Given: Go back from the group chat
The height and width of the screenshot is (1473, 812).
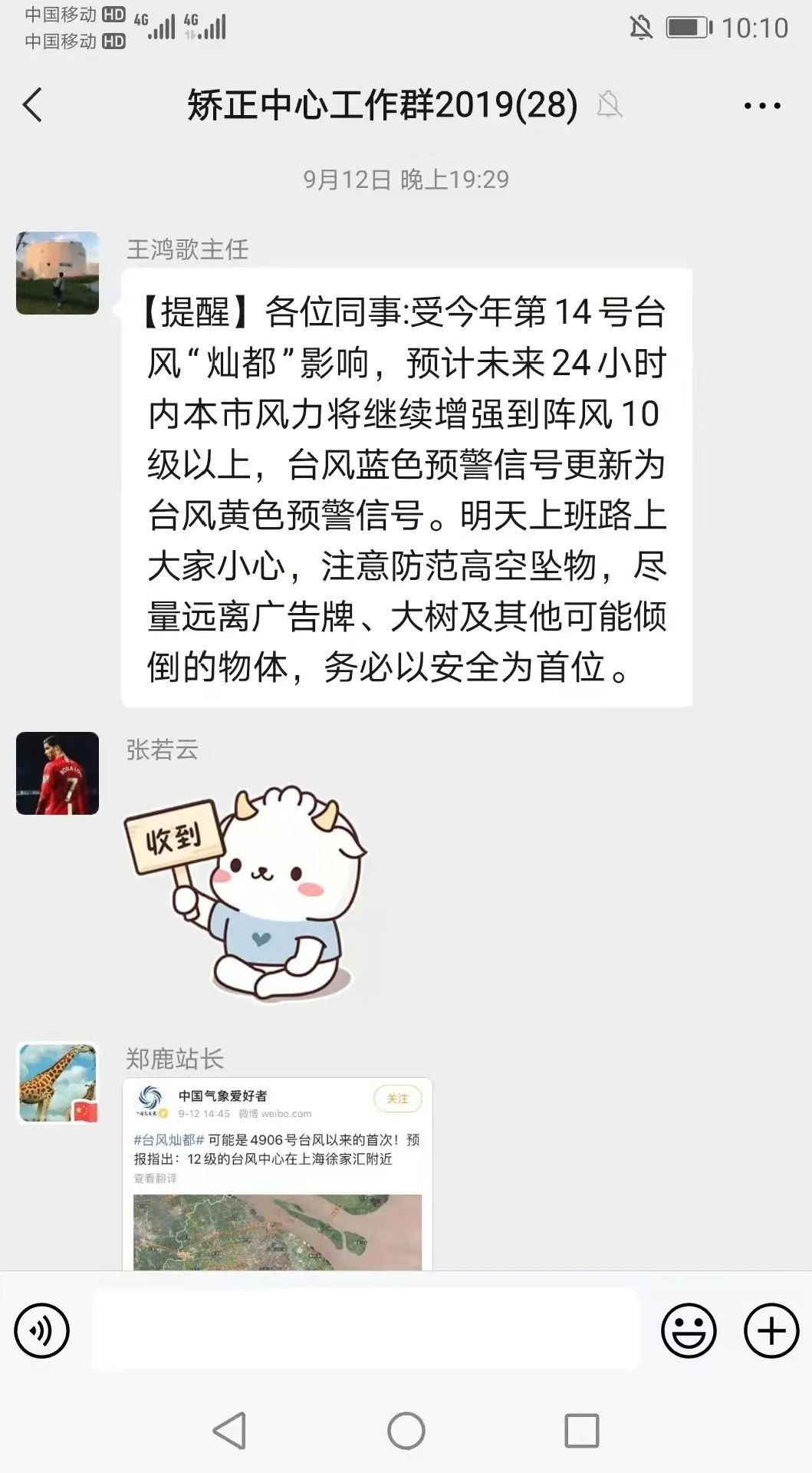Looking at the screenshot, I should pyautogui.click(x=32, y=105).
